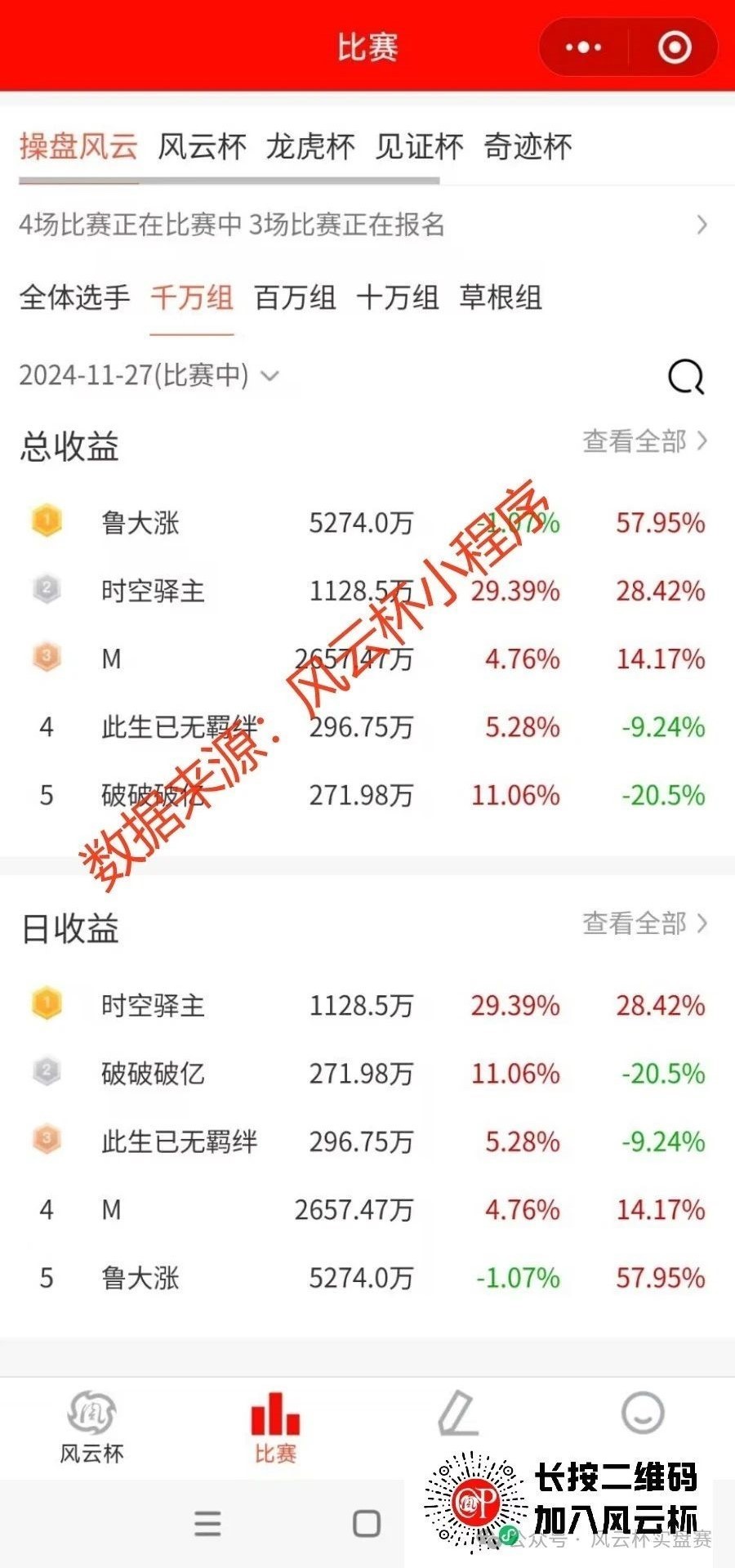Switch to the 龙虎杯 top tab

click(310, 147)
